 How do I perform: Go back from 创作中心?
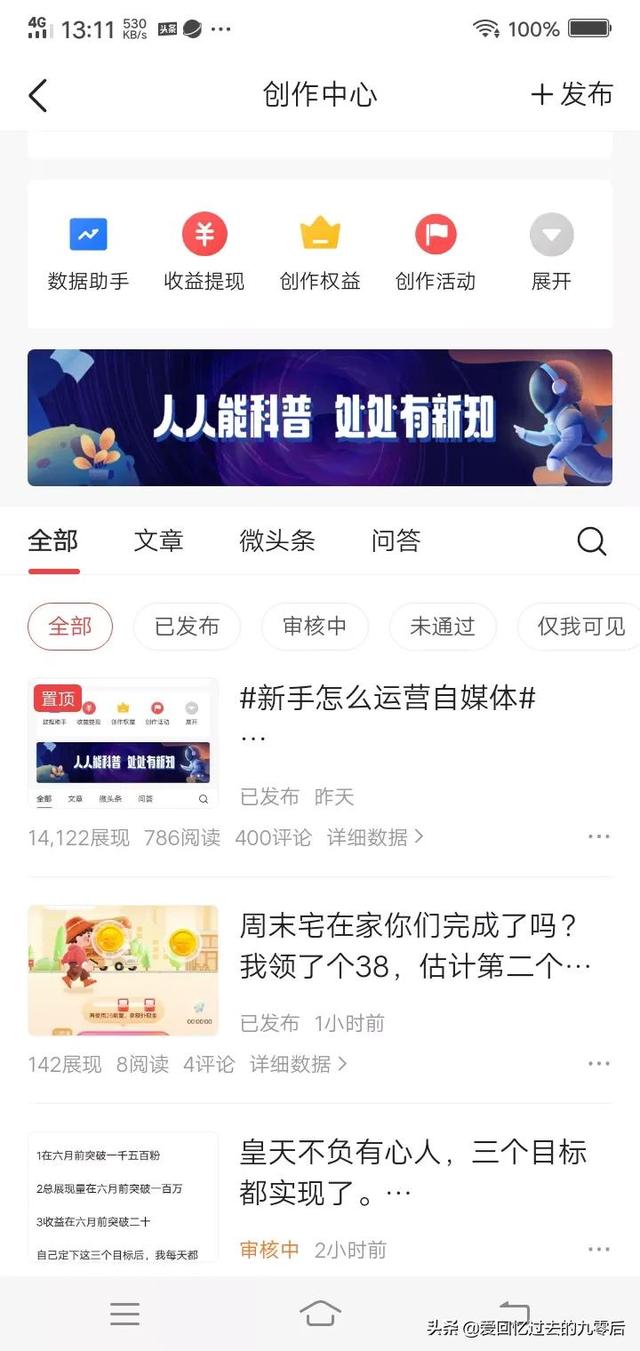[38, 95]
